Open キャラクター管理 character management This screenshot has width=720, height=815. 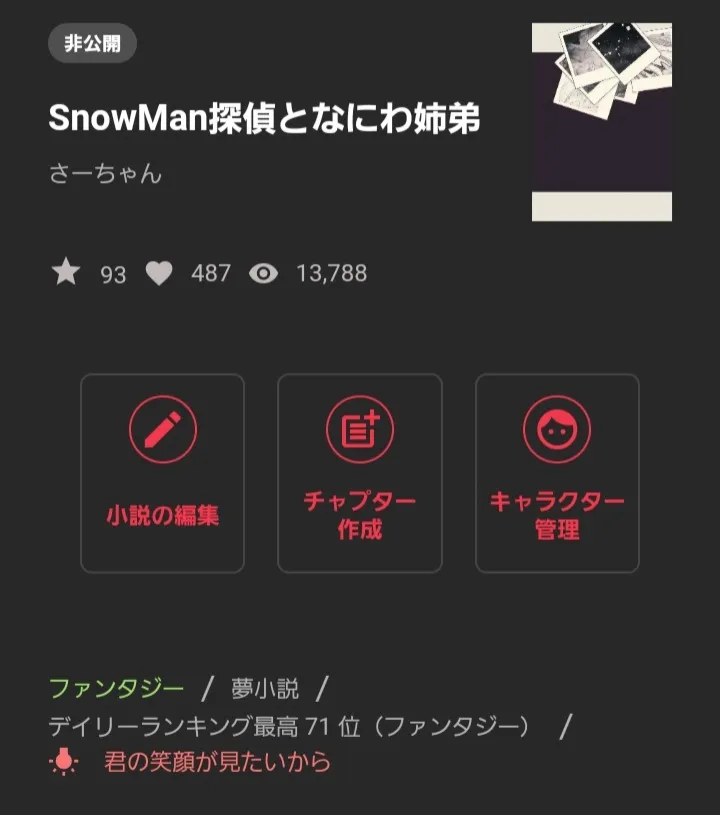coord(557,473)
